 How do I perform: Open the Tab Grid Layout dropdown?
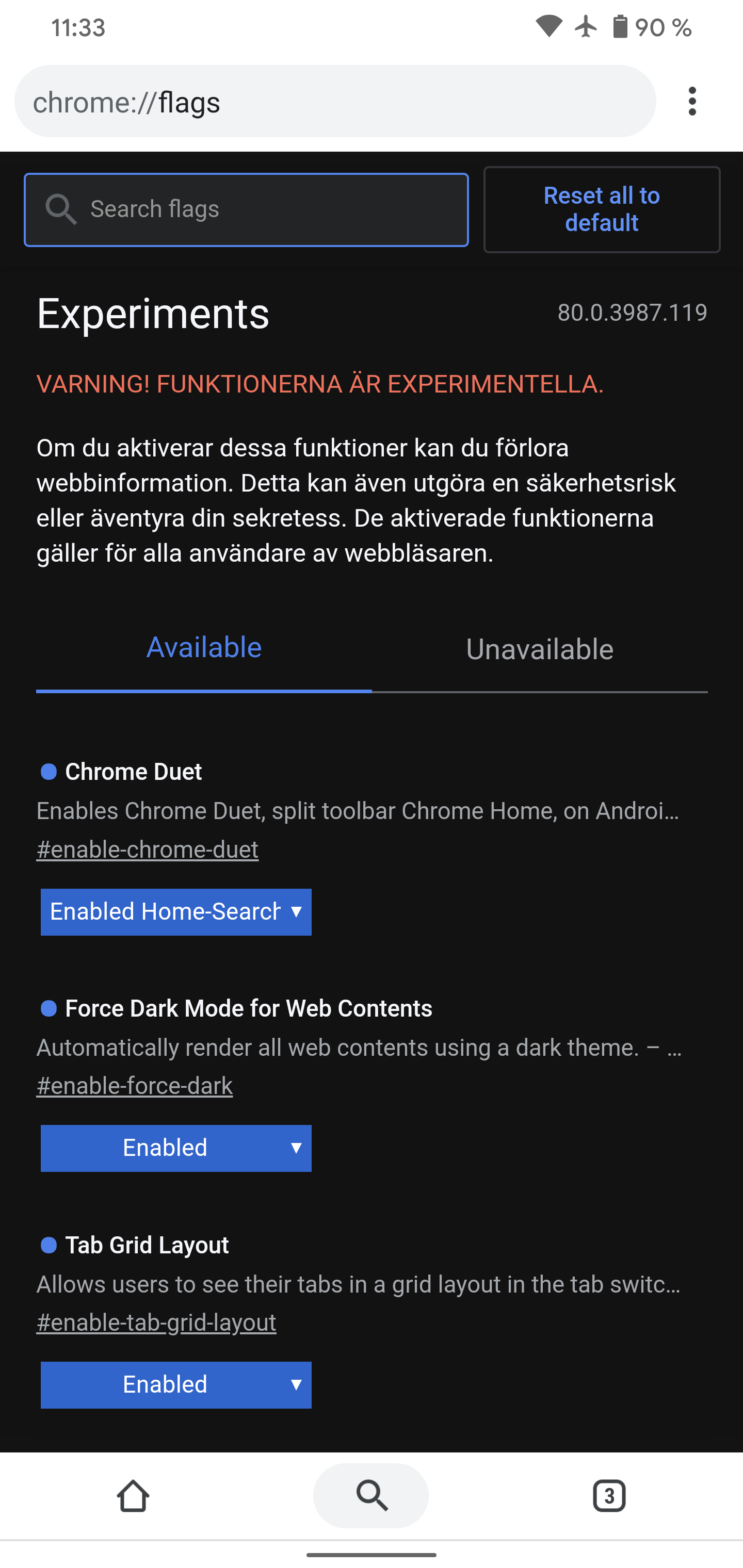[176, 1385]
